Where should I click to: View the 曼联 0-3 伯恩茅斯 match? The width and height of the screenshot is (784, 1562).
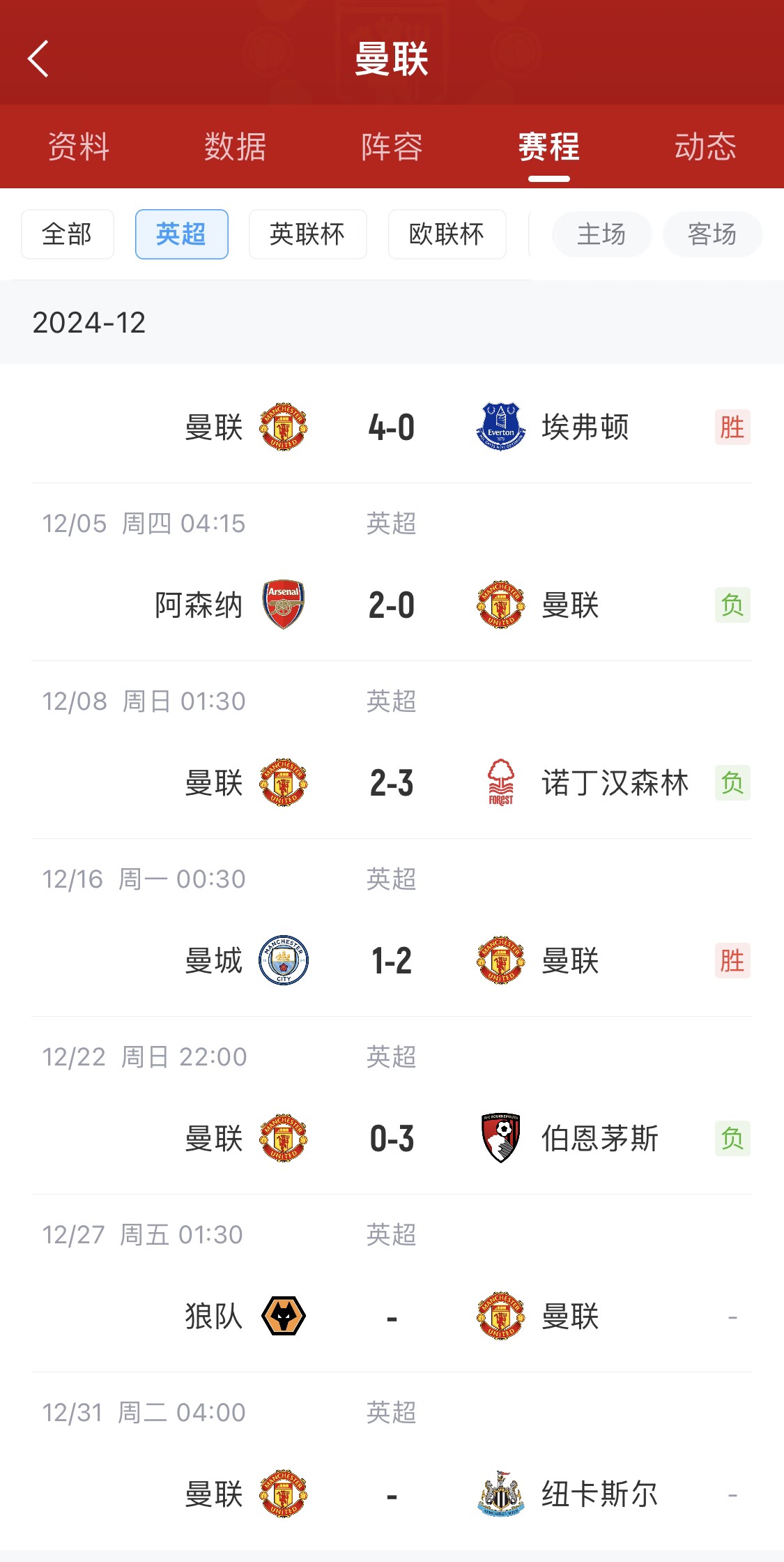pos(392,1138)
